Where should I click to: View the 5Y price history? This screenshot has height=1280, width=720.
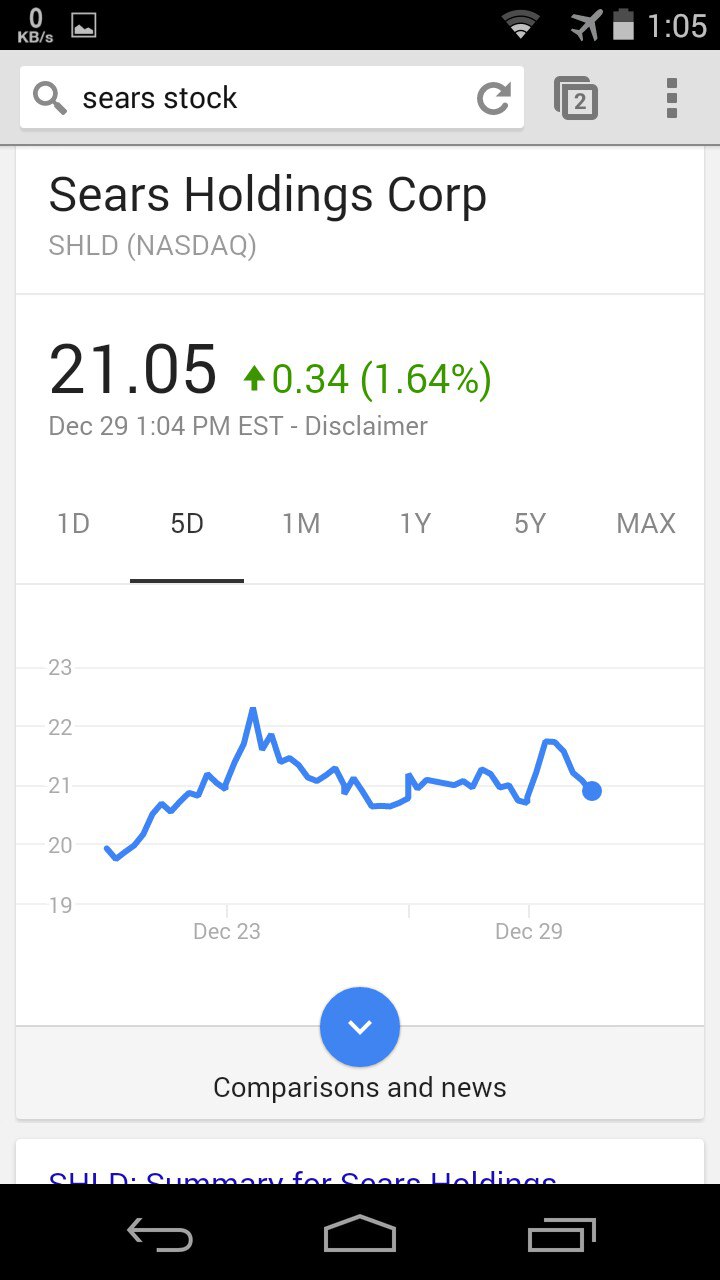(530, 523)
